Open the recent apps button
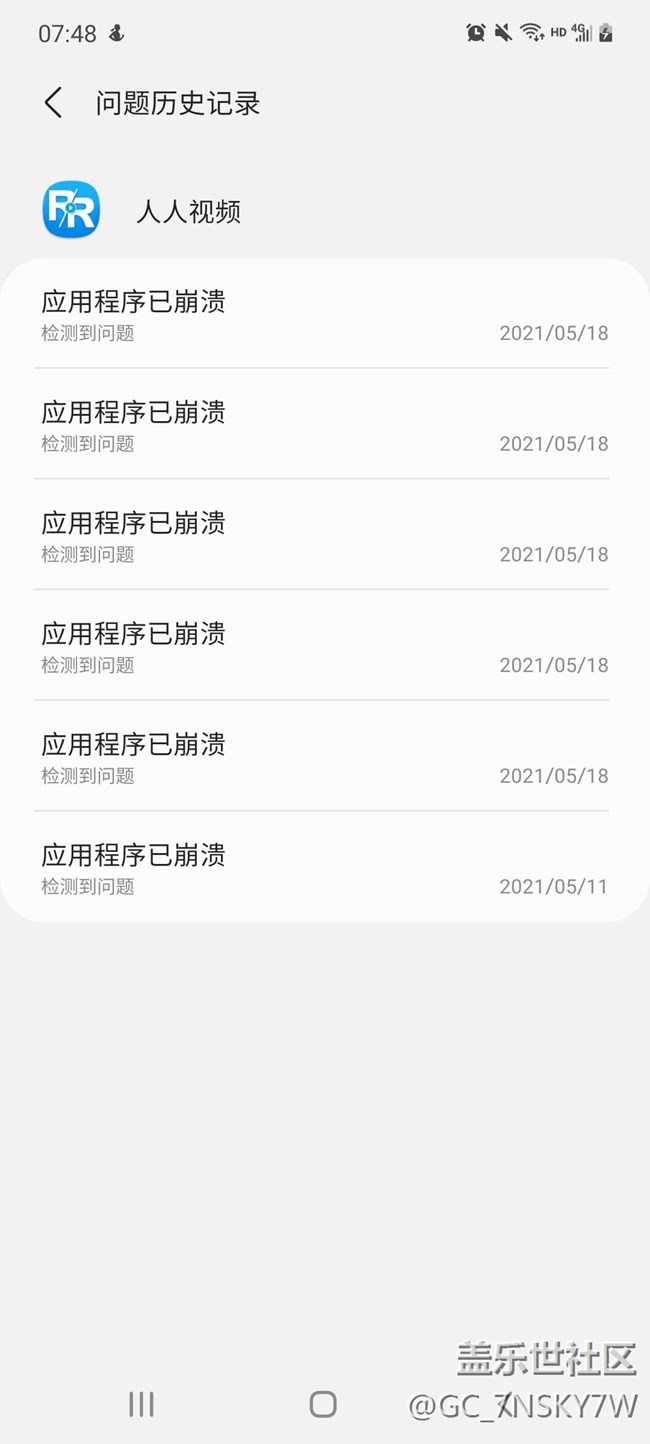The height and width of the screenshot is (1444, 650). pyautogui.click(x=141, y=1404)
